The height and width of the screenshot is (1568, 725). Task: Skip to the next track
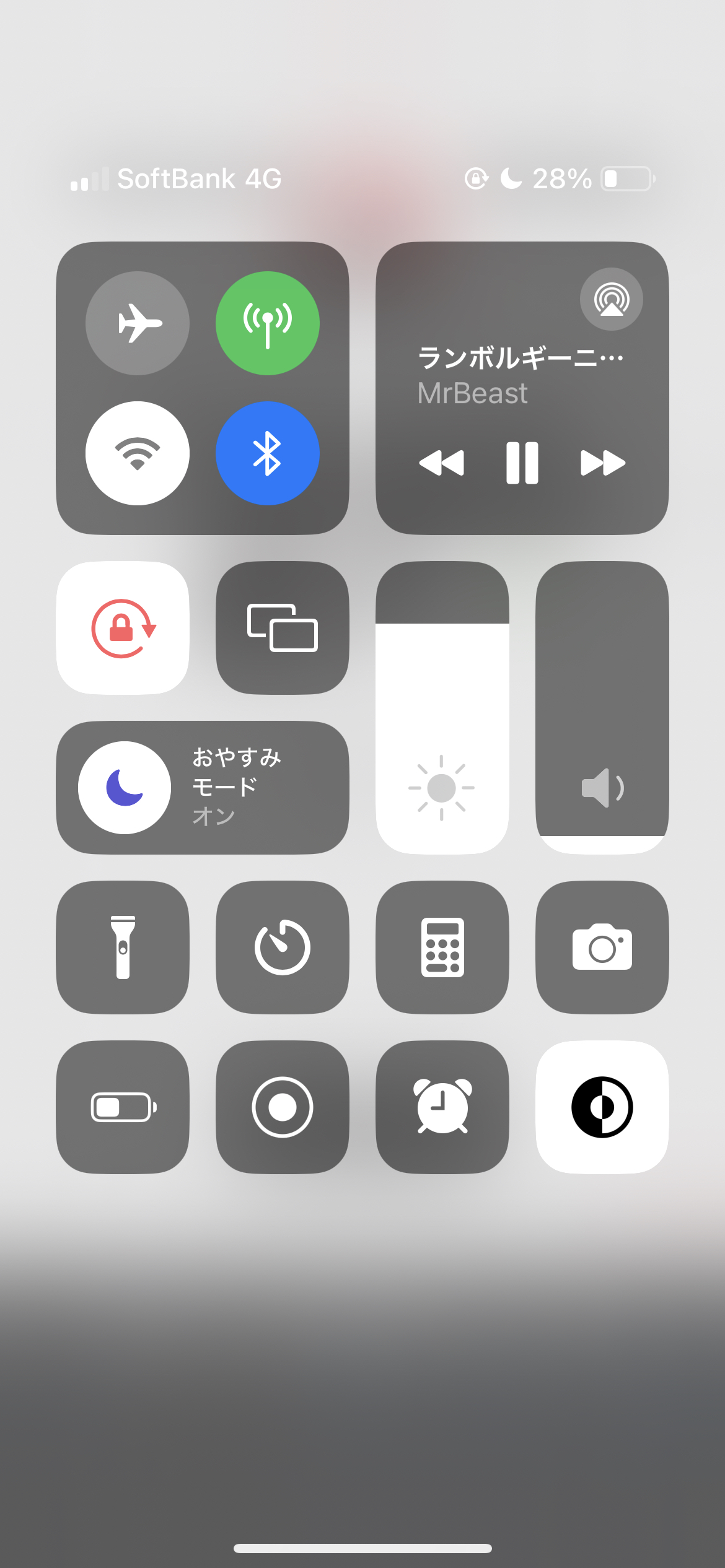602,463
